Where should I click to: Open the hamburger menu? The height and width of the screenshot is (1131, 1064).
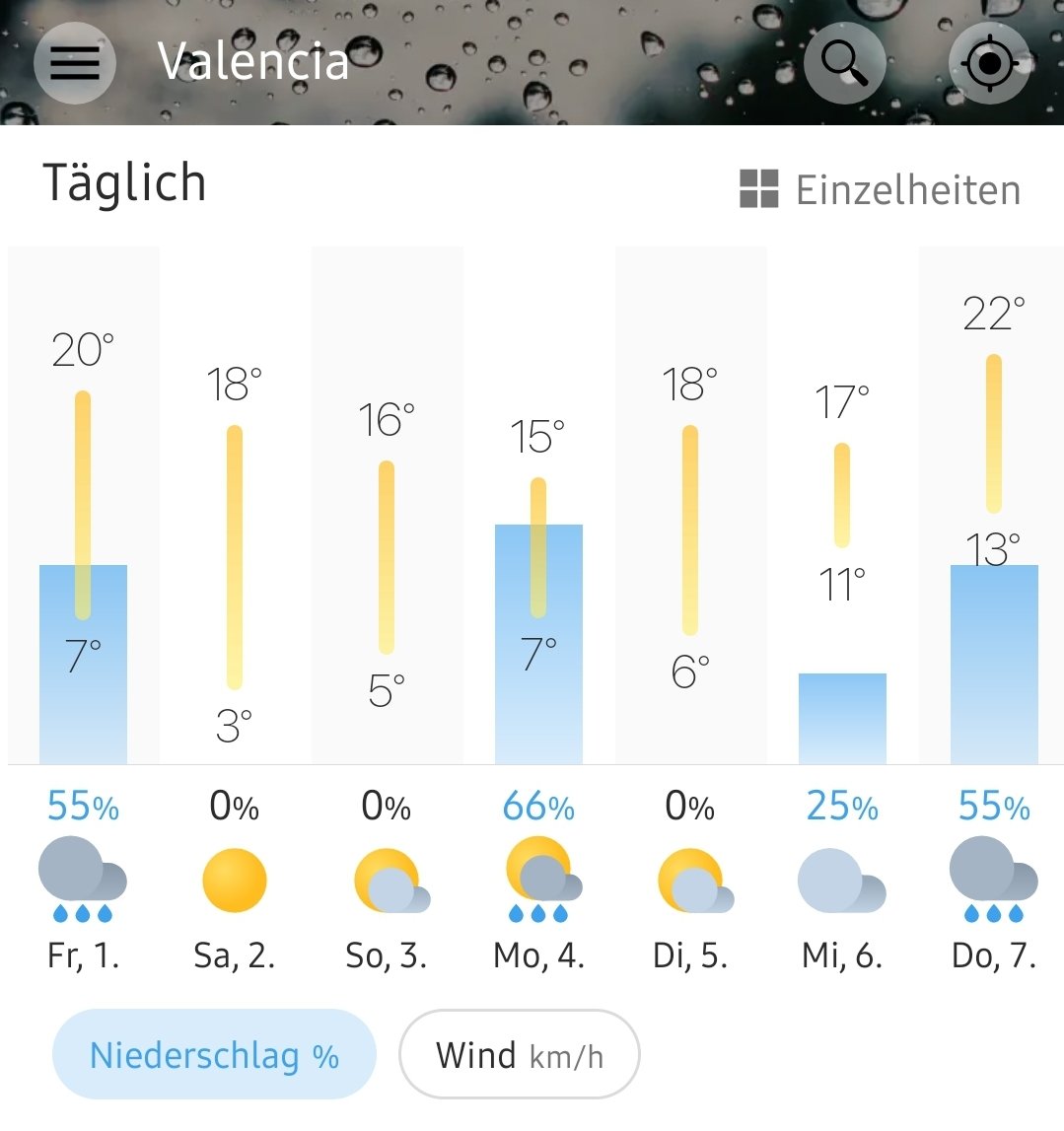(75, 63)
